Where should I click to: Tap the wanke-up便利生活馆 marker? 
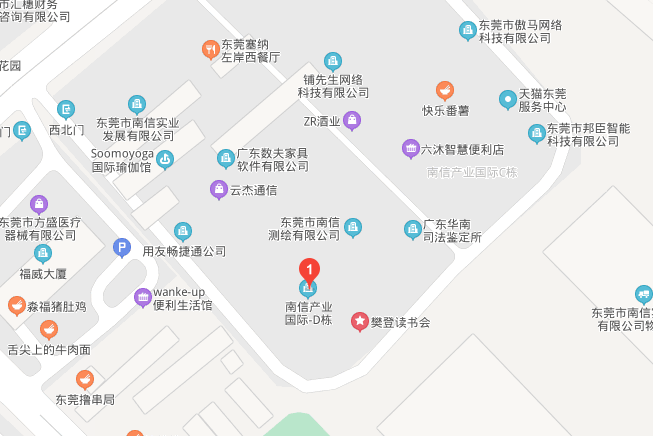tap(143, 297)
